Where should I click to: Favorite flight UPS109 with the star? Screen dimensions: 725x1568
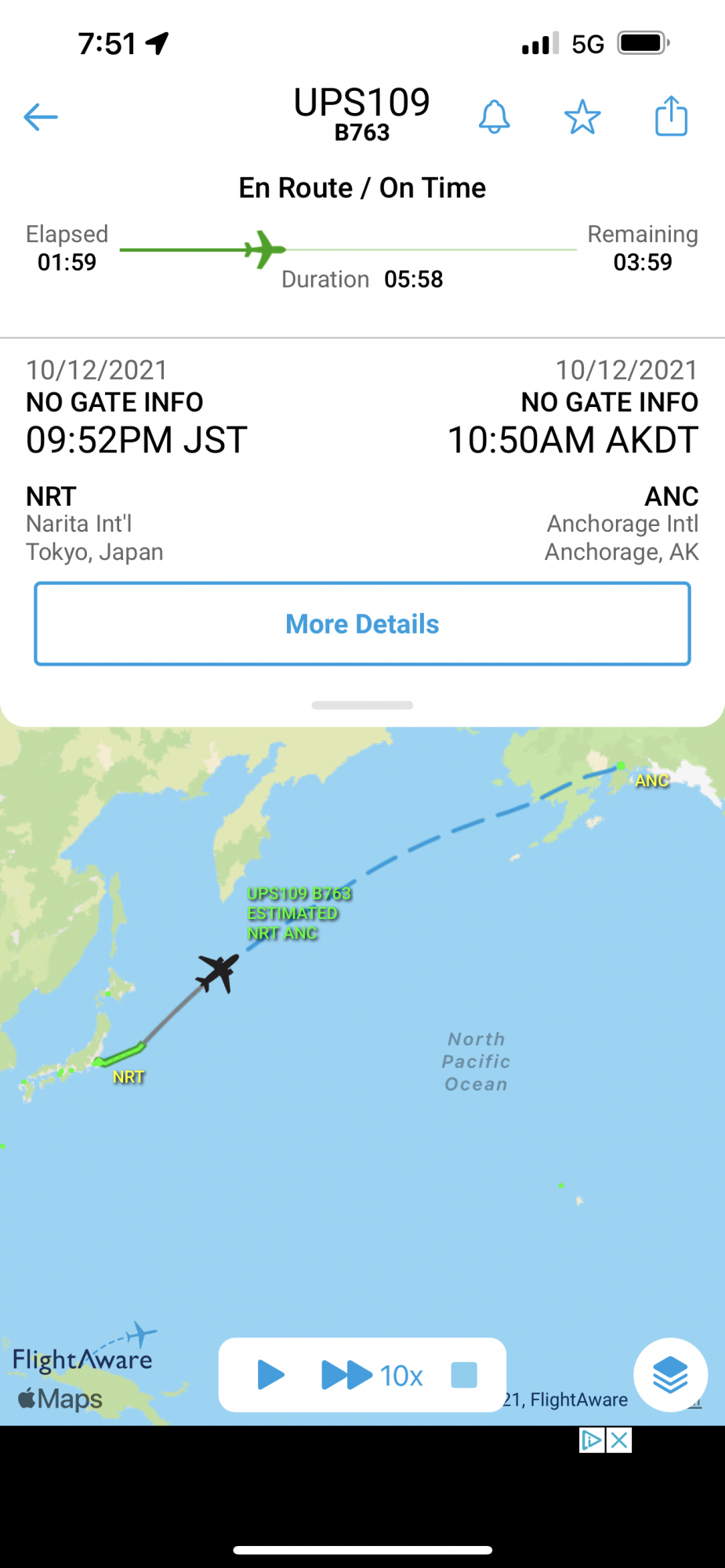pyautogui.click(x=582, y=118)
